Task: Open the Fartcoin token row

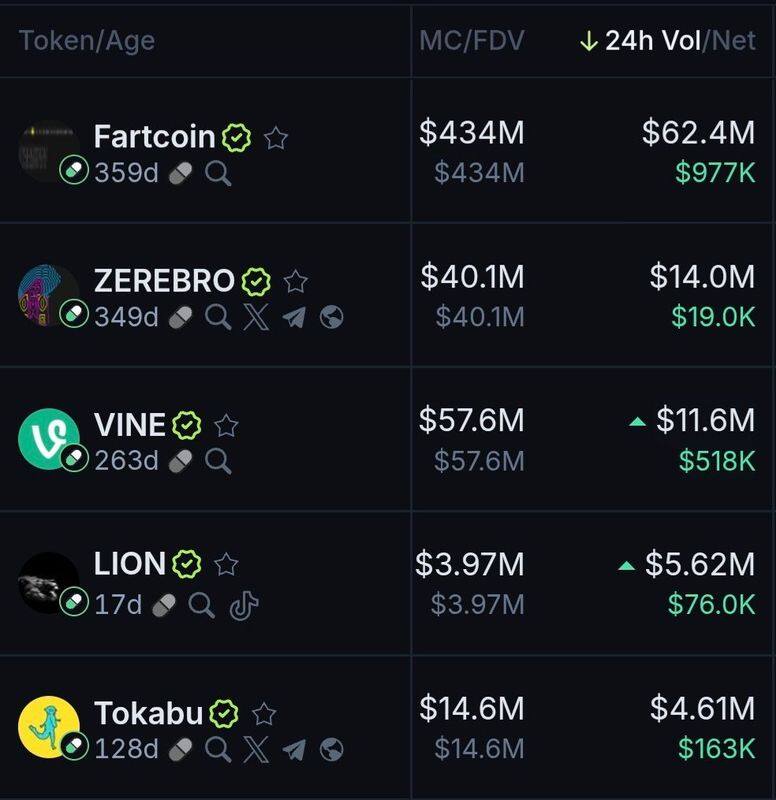Action: (154, 137)
